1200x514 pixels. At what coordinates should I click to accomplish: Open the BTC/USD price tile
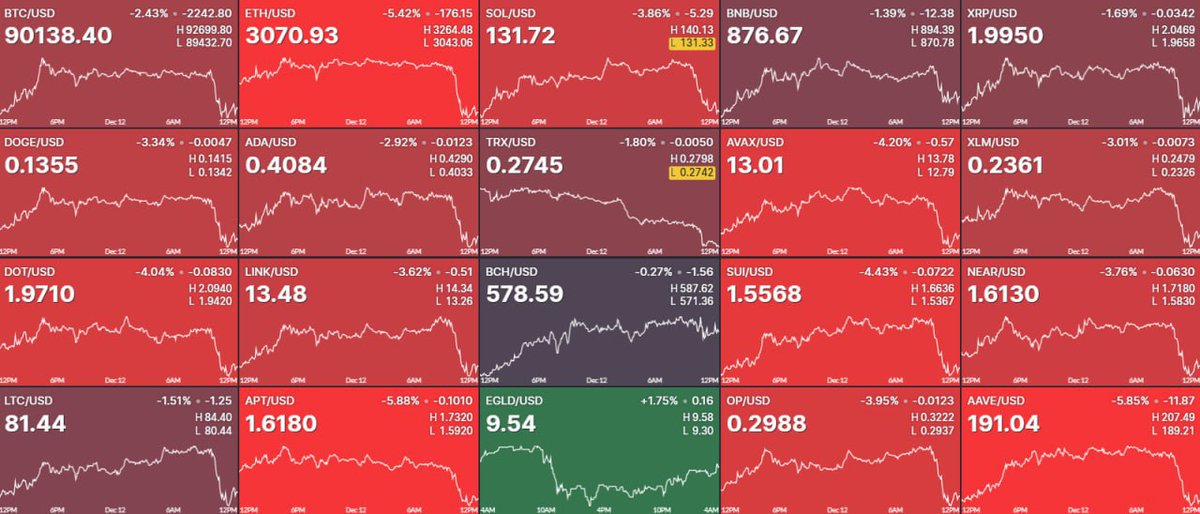119,62
